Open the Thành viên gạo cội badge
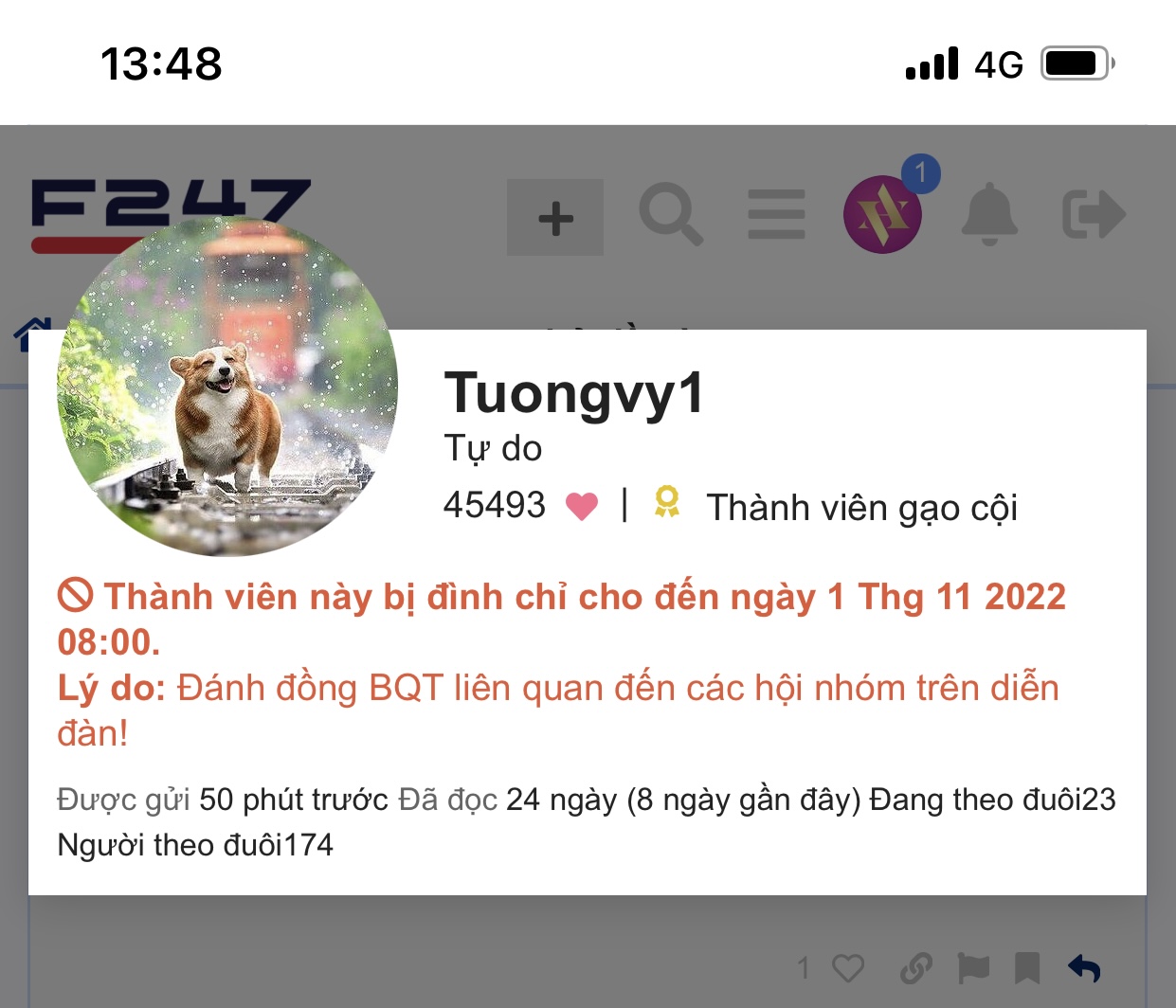This screenshot has height=1008, width=1176. pos(860,508)
